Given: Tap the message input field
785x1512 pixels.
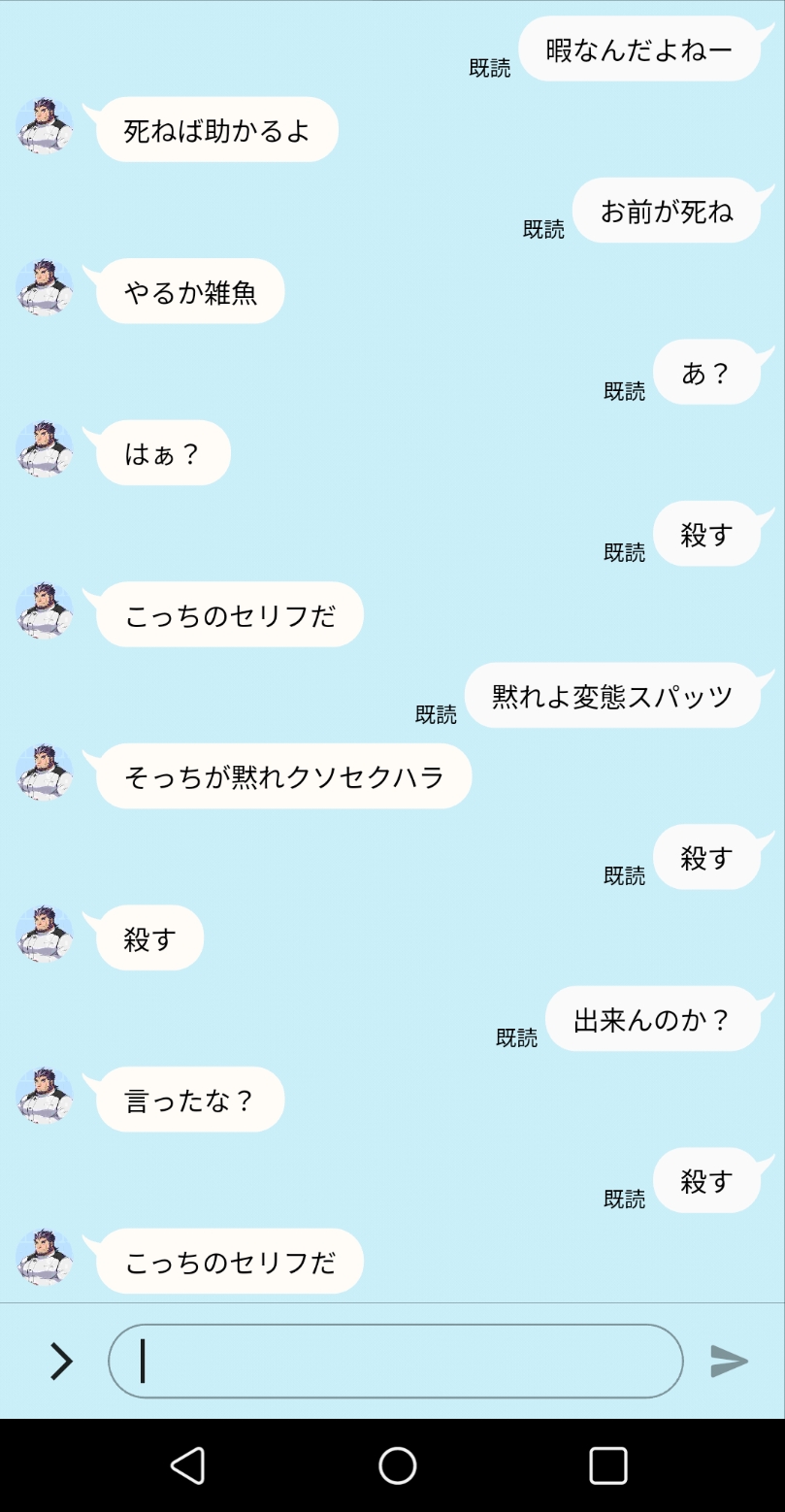Looking at the screenshot, I should tap(395, 1361).
